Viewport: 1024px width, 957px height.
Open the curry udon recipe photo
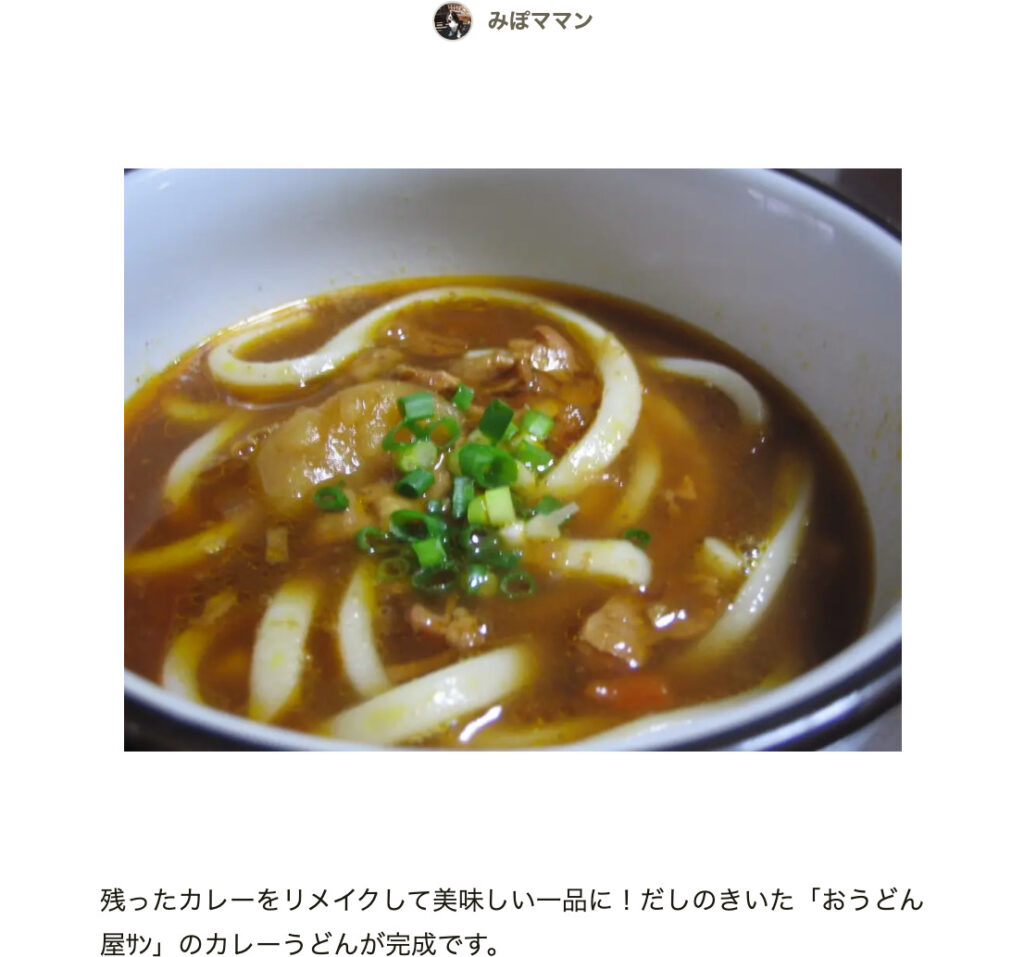pos(512,459)
